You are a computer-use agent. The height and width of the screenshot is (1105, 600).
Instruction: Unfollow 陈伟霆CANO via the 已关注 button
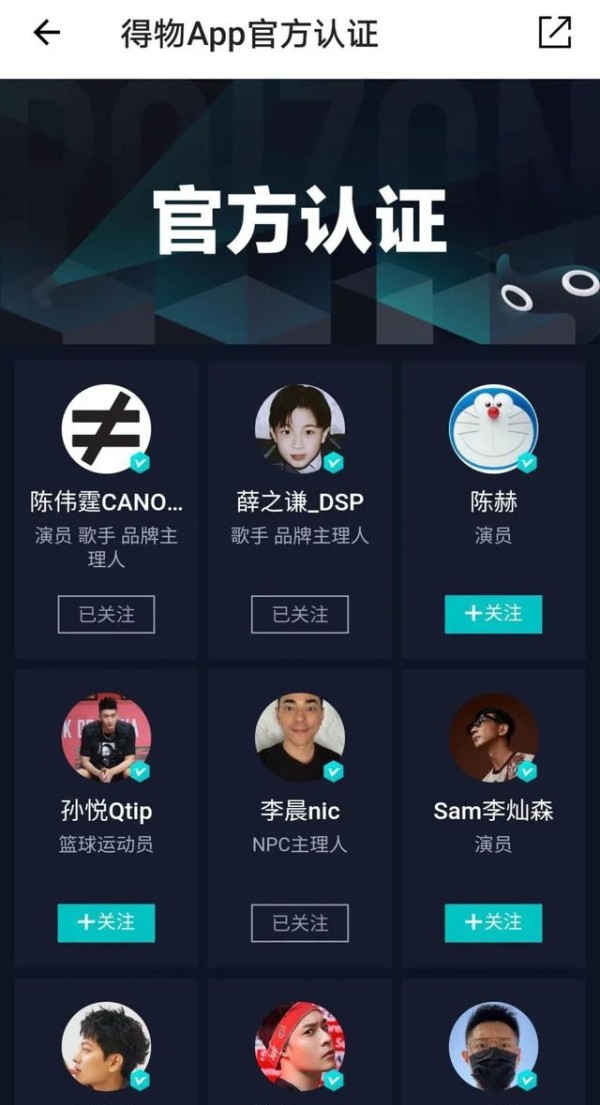(x=106, y=615)
